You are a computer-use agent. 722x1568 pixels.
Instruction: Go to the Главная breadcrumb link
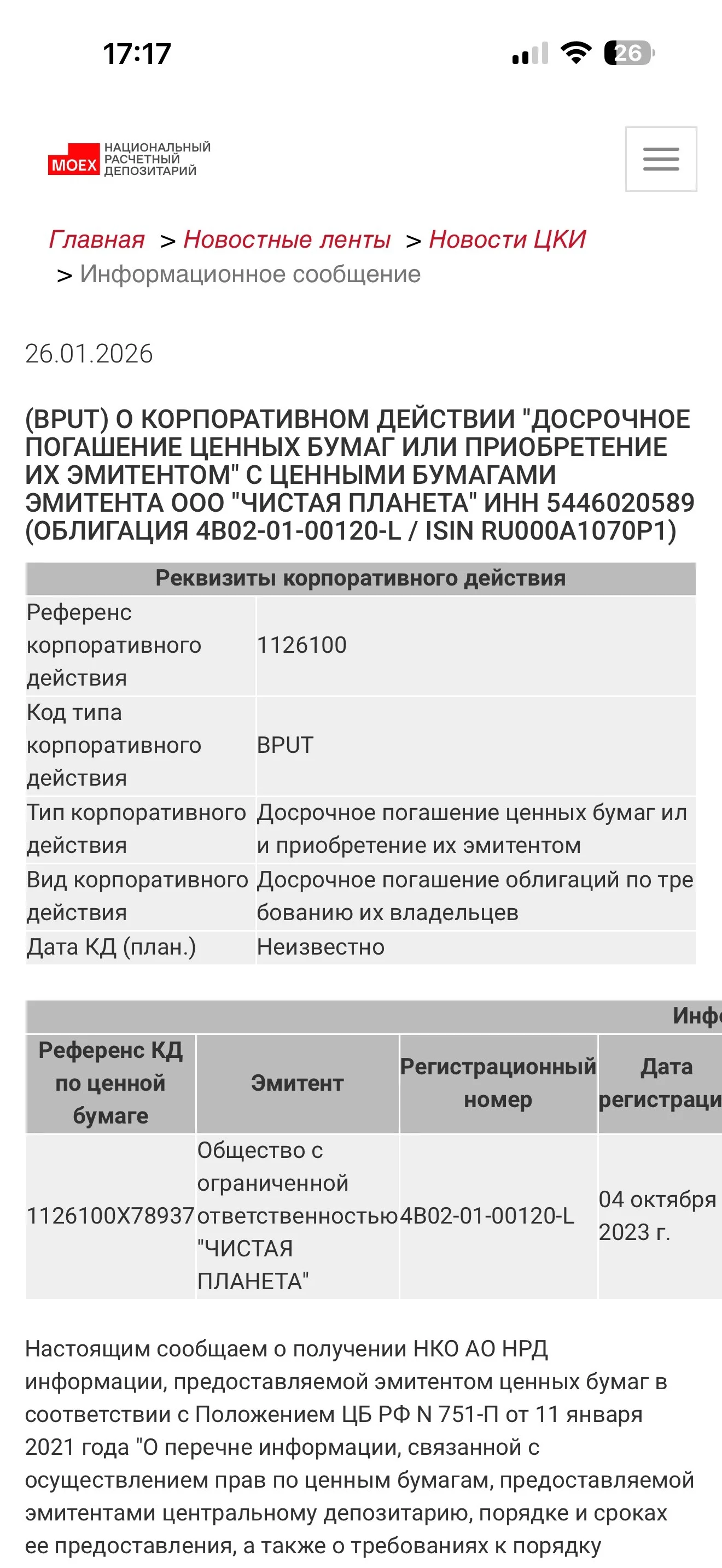(96, 239)
